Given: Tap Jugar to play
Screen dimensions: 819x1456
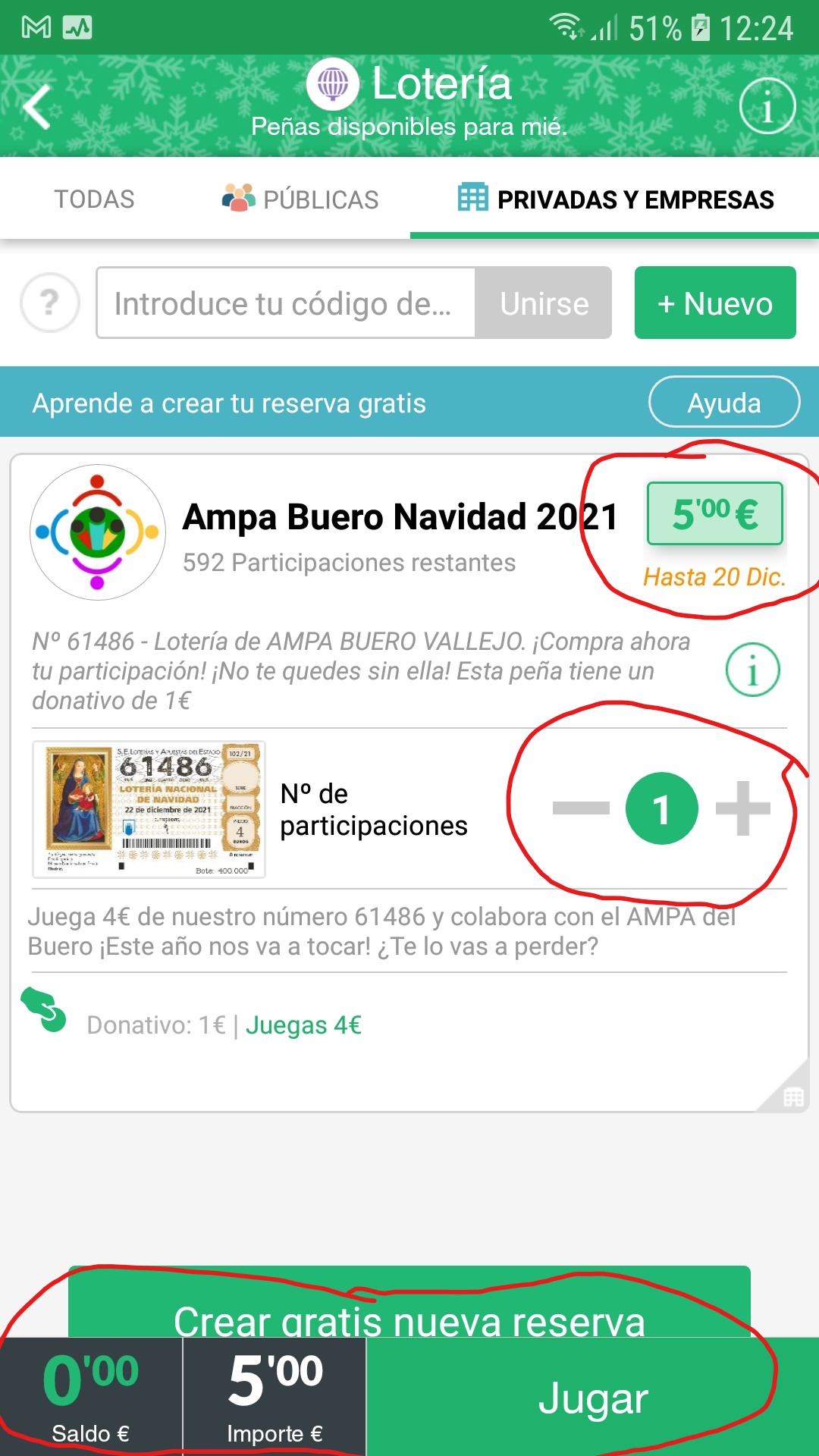Looking at the screenshot, I should pos(593,1398).
